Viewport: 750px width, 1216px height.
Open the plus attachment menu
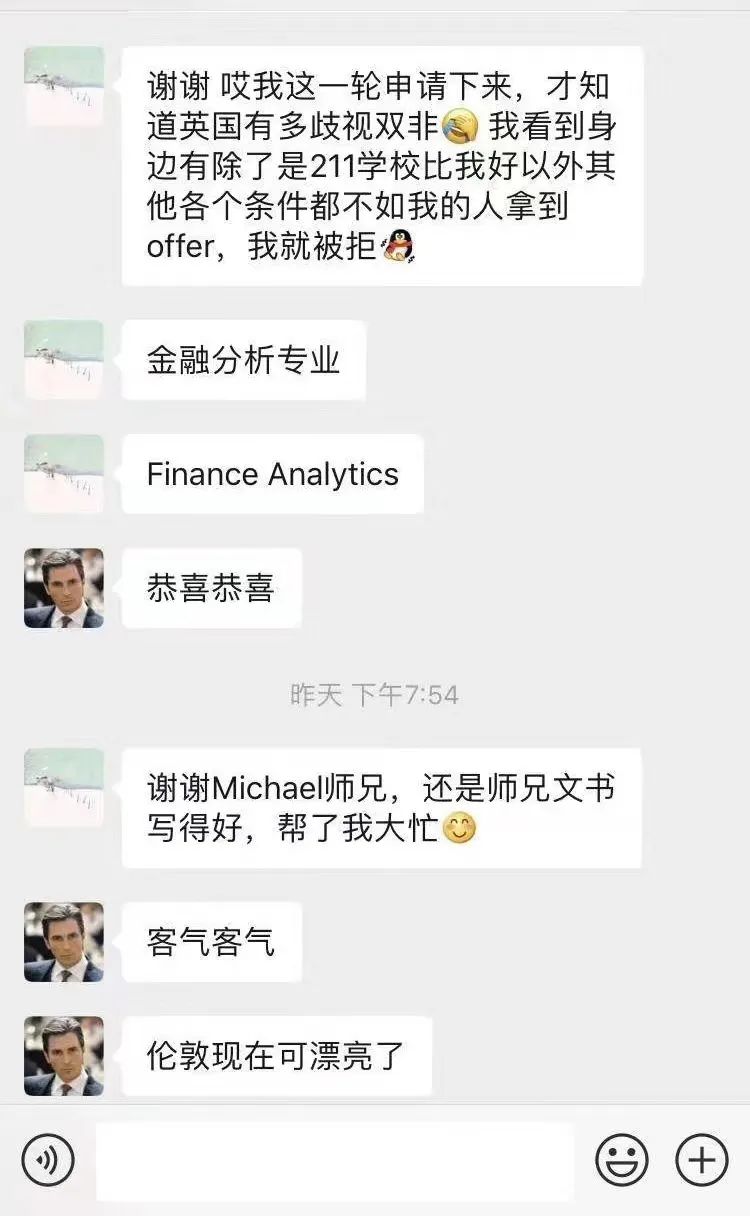702,1160
